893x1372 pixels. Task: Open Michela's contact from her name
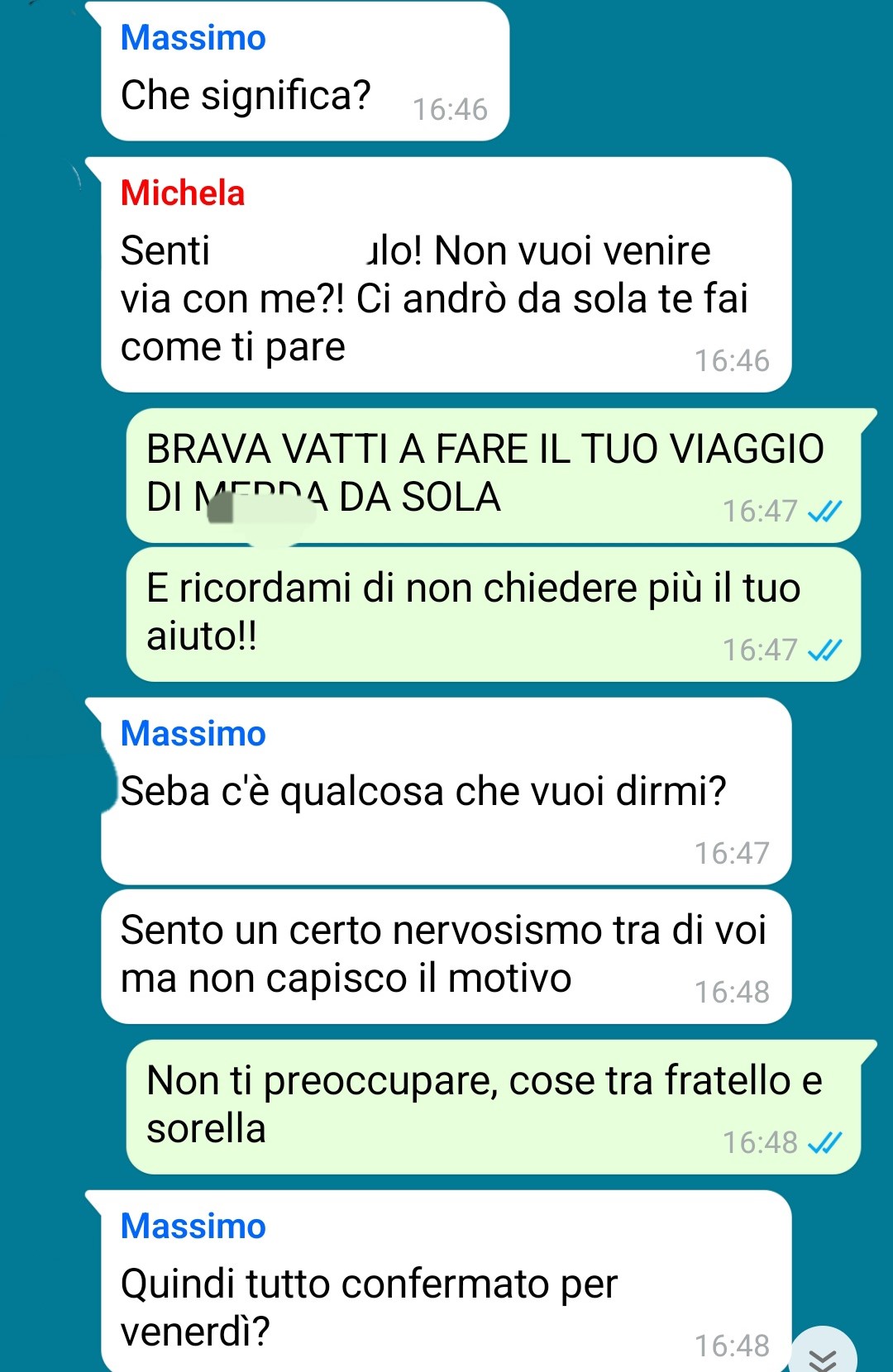point(183,193)
